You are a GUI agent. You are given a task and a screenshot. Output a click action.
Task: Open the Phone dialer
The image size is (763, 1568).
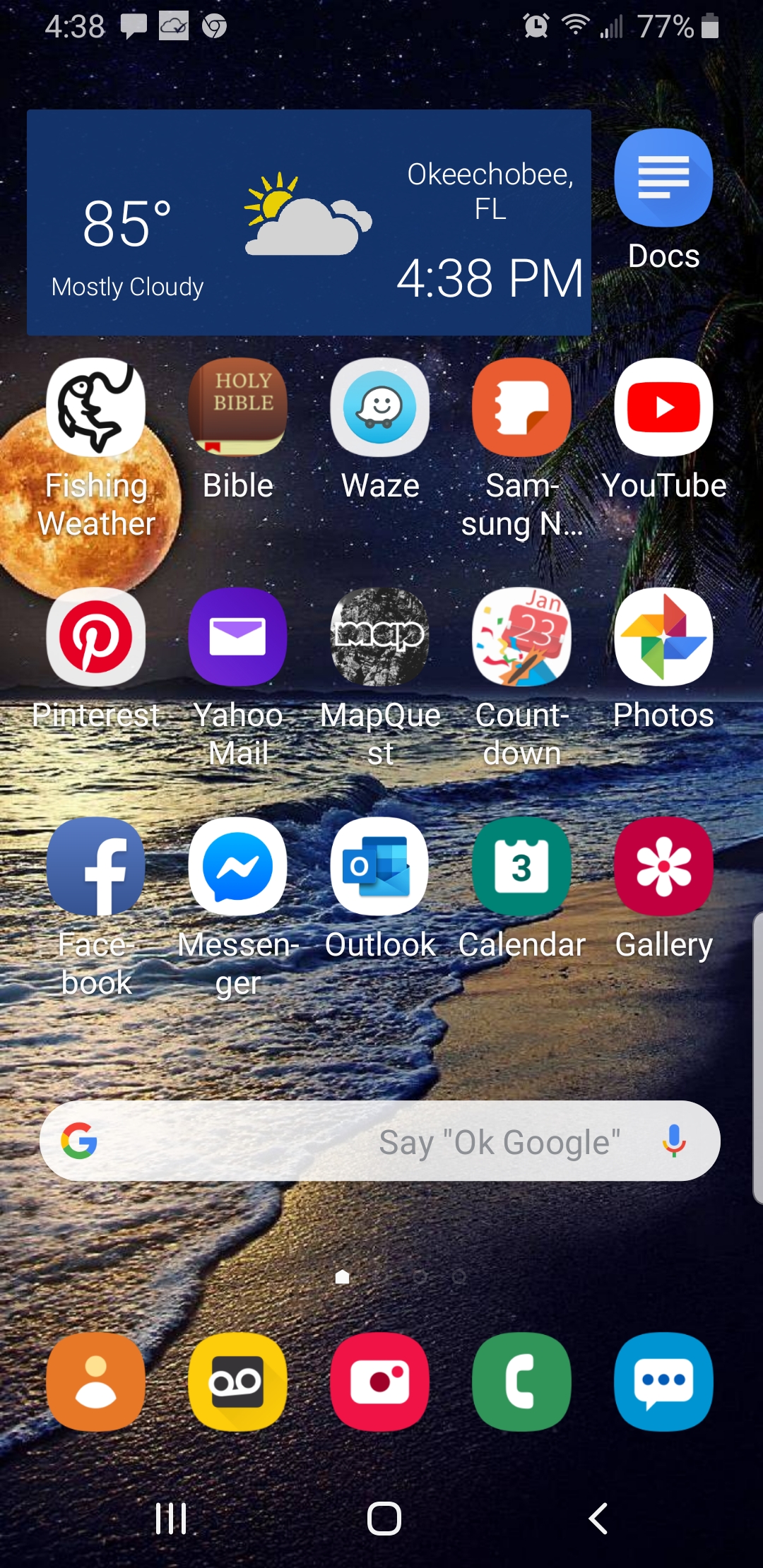coord(521,1382)
